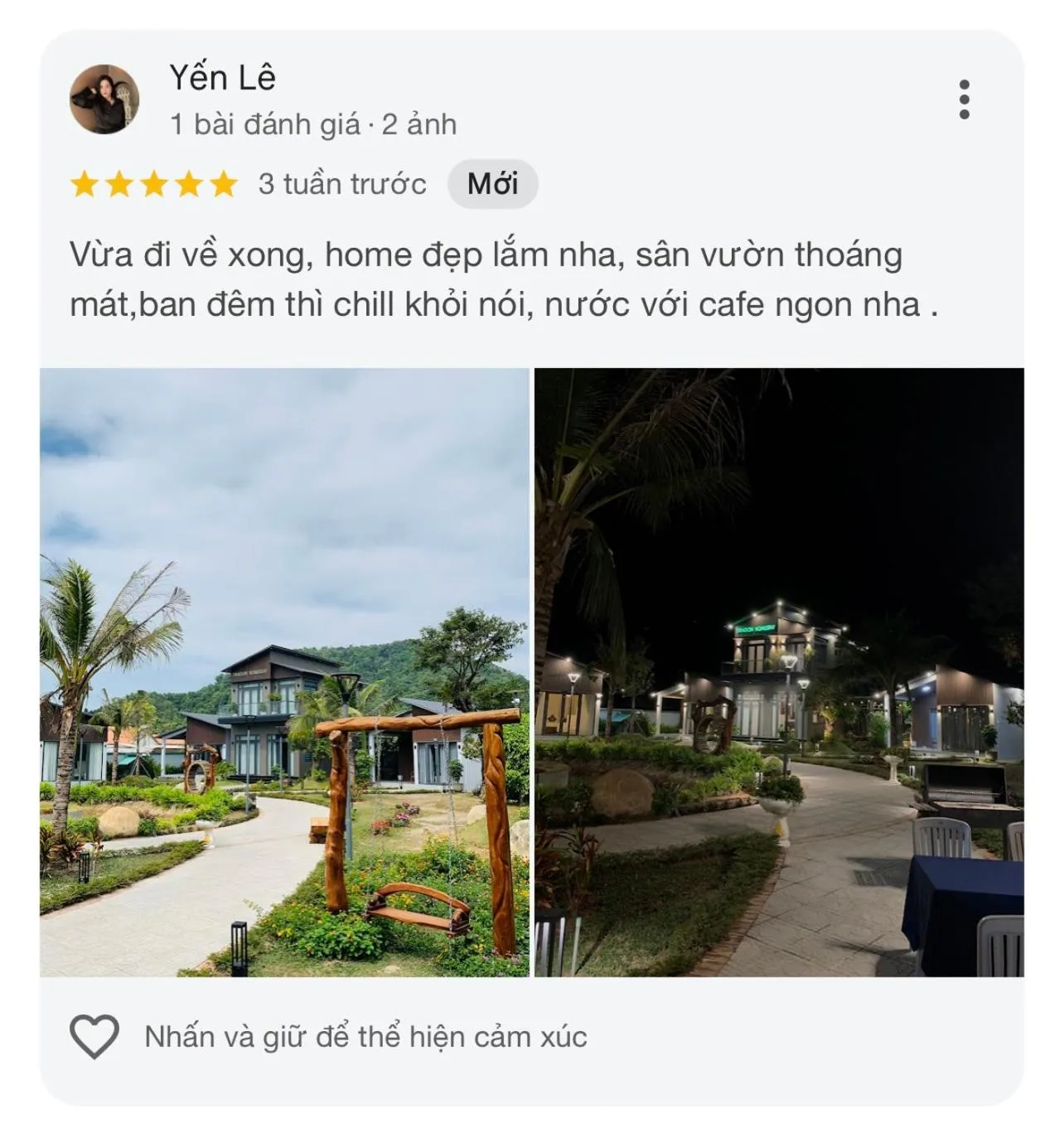Click the 'Mới' badge

coord(493,185)
